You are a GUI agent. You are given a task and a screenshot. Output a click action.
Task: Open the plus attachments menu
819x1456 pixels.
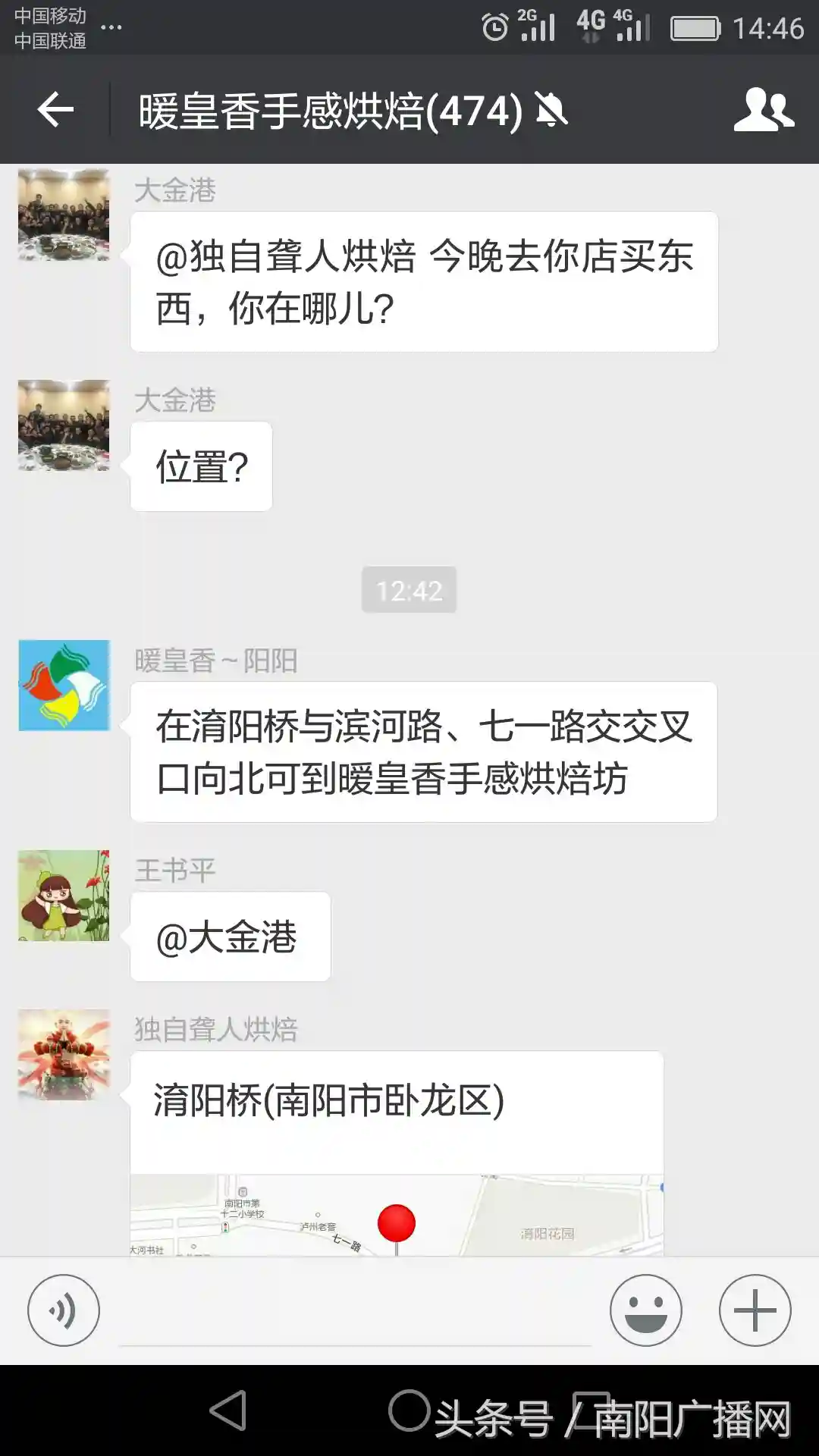[x=755, y=1310]
